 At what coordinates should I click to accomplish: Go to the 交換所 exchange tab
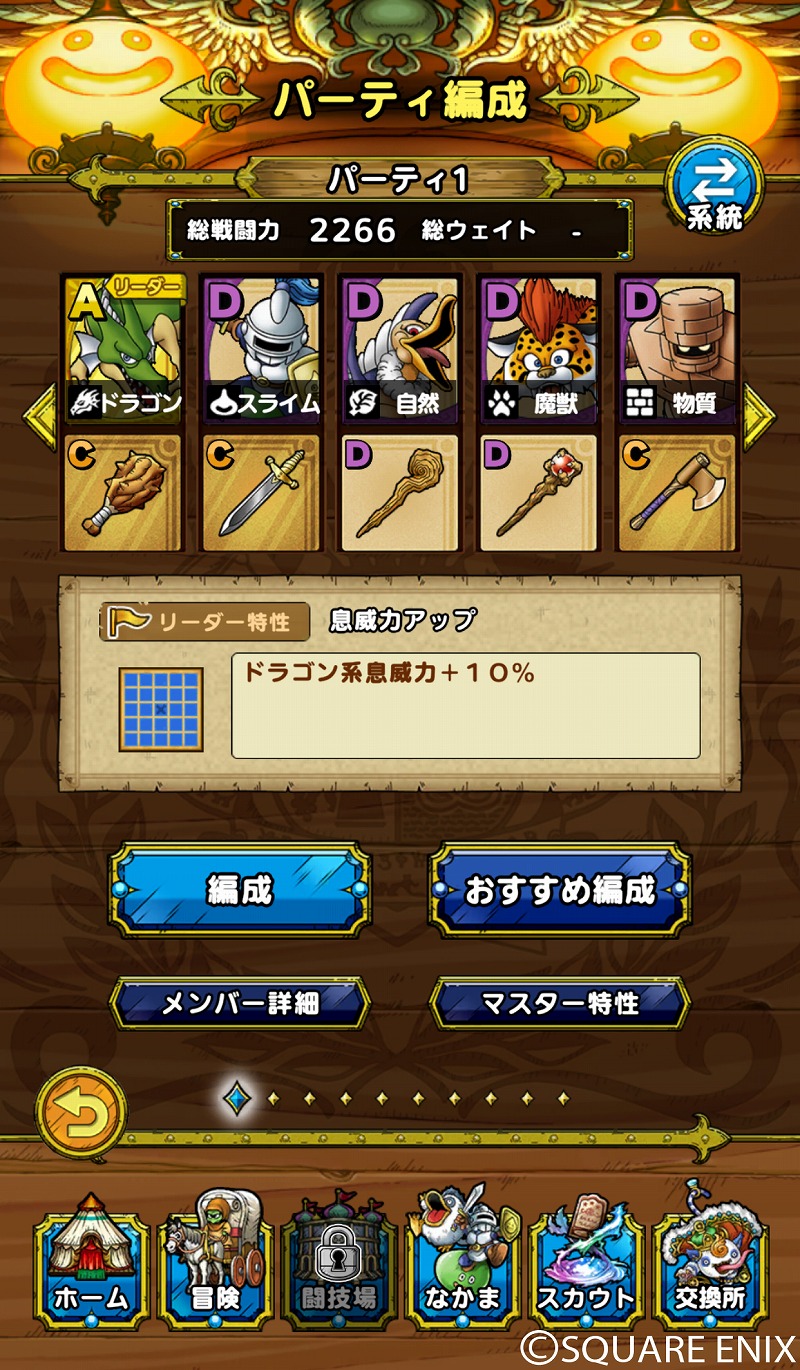tap(709, 1265)
